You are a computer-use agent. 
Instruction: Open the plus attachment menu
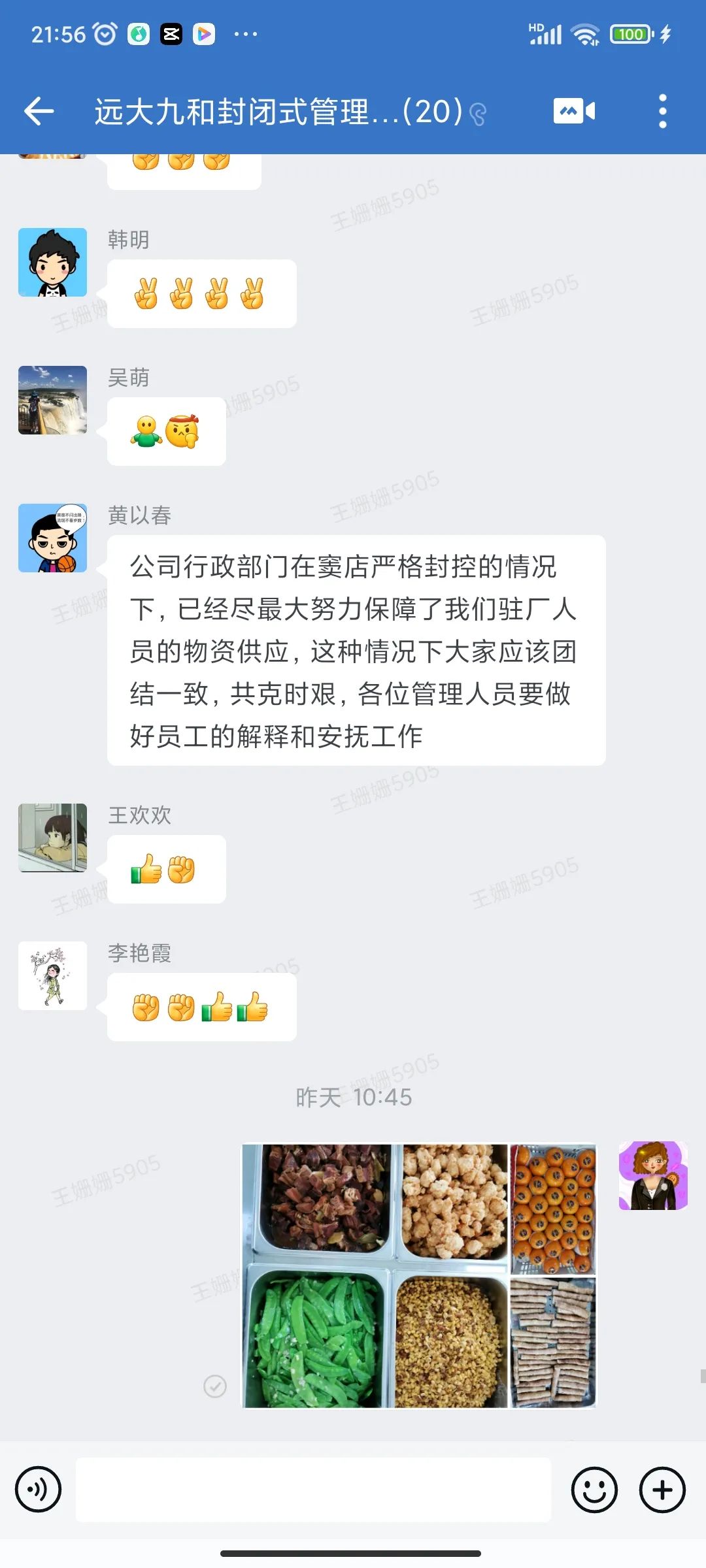point(662,1490)
